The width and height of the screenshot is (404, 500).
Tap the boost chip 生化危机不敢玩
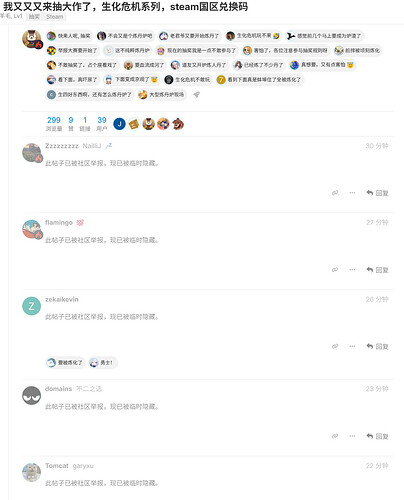pos(188,80)
